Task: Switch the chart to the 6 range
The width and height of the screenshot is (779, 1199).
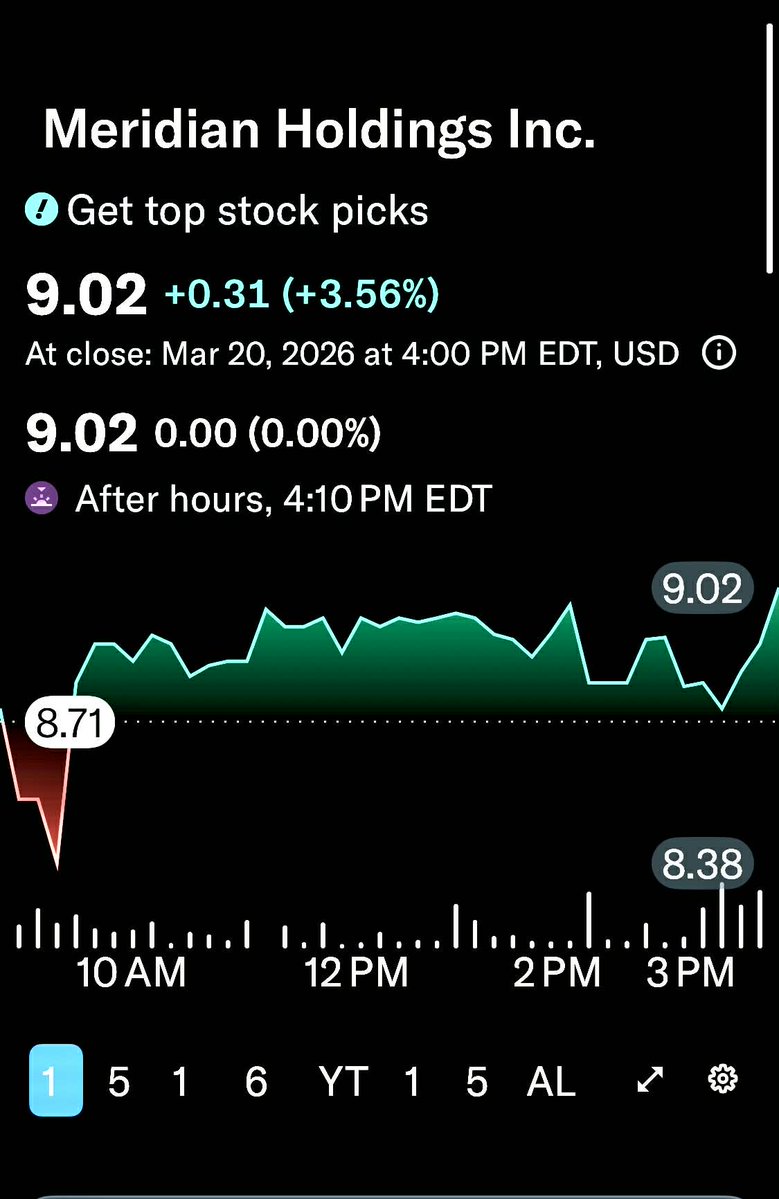Action: point(256,1081)
